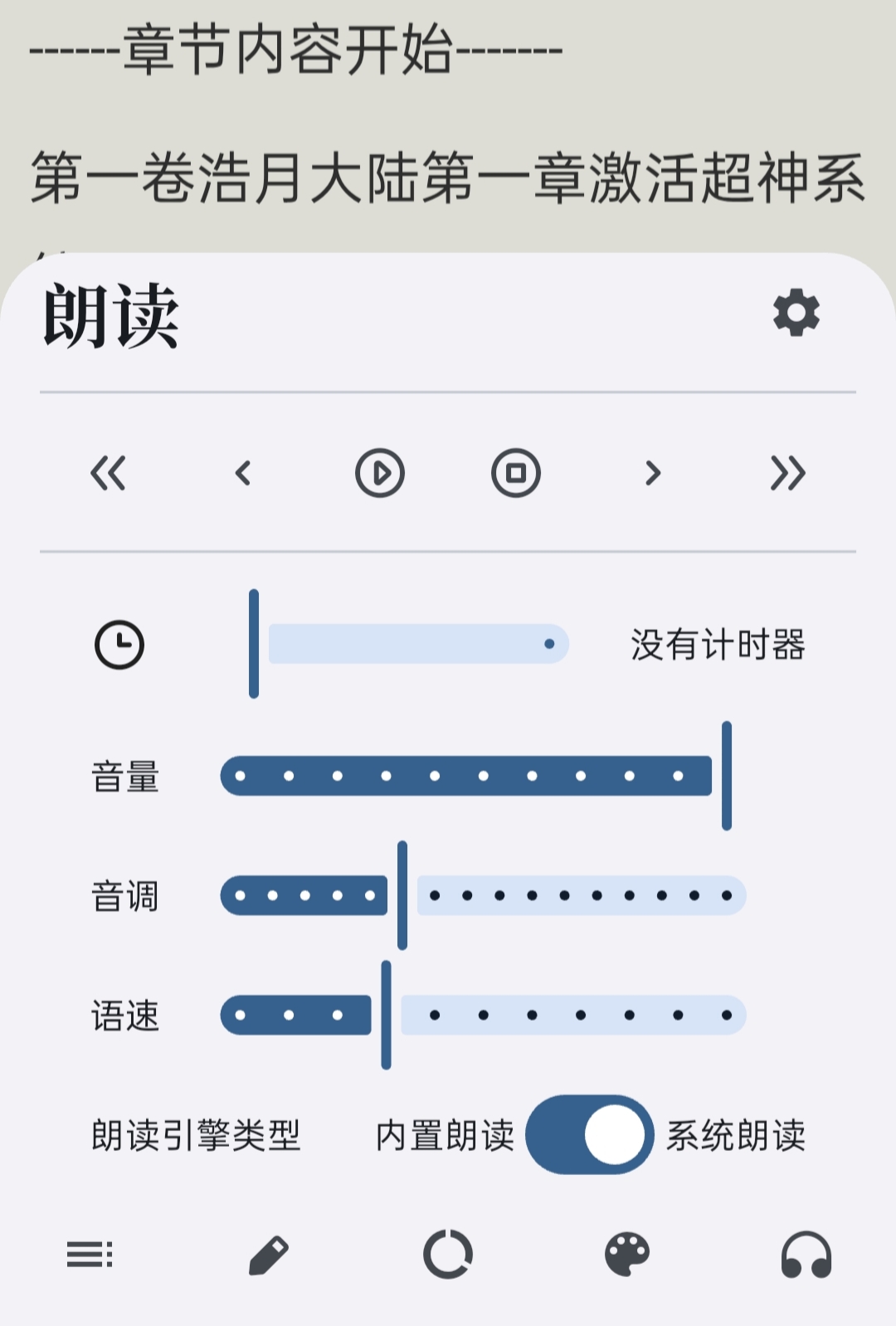Click the timer clock icon
Viewport: 896px width, 1326px height.
(119, 643)
